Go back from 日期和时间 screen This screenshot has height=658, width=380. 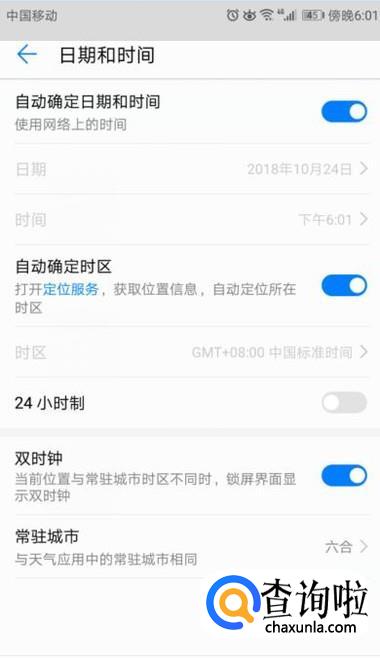[26, 55]
